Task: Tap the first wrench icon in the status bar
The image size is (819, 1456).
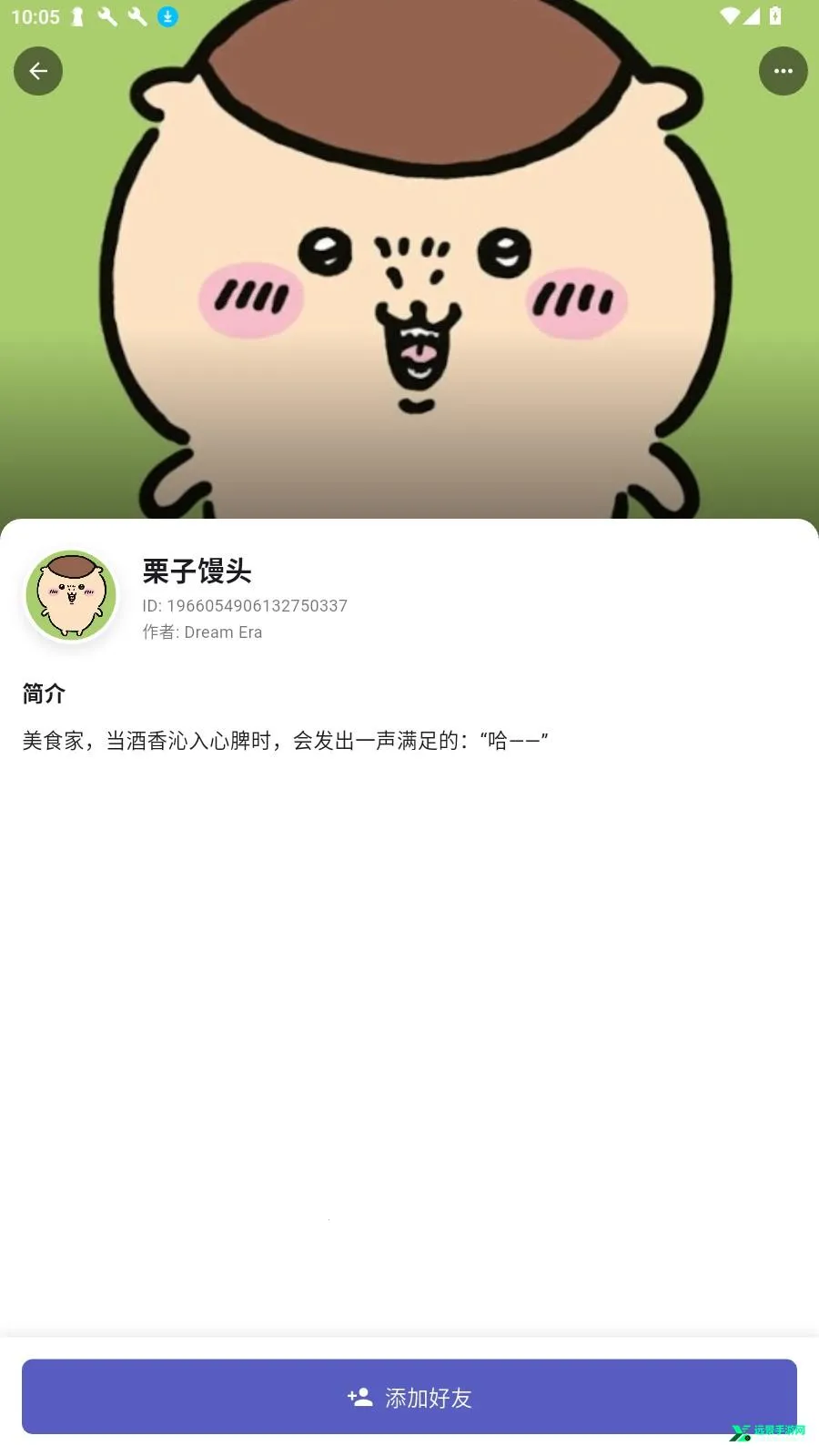Action: 107,16
